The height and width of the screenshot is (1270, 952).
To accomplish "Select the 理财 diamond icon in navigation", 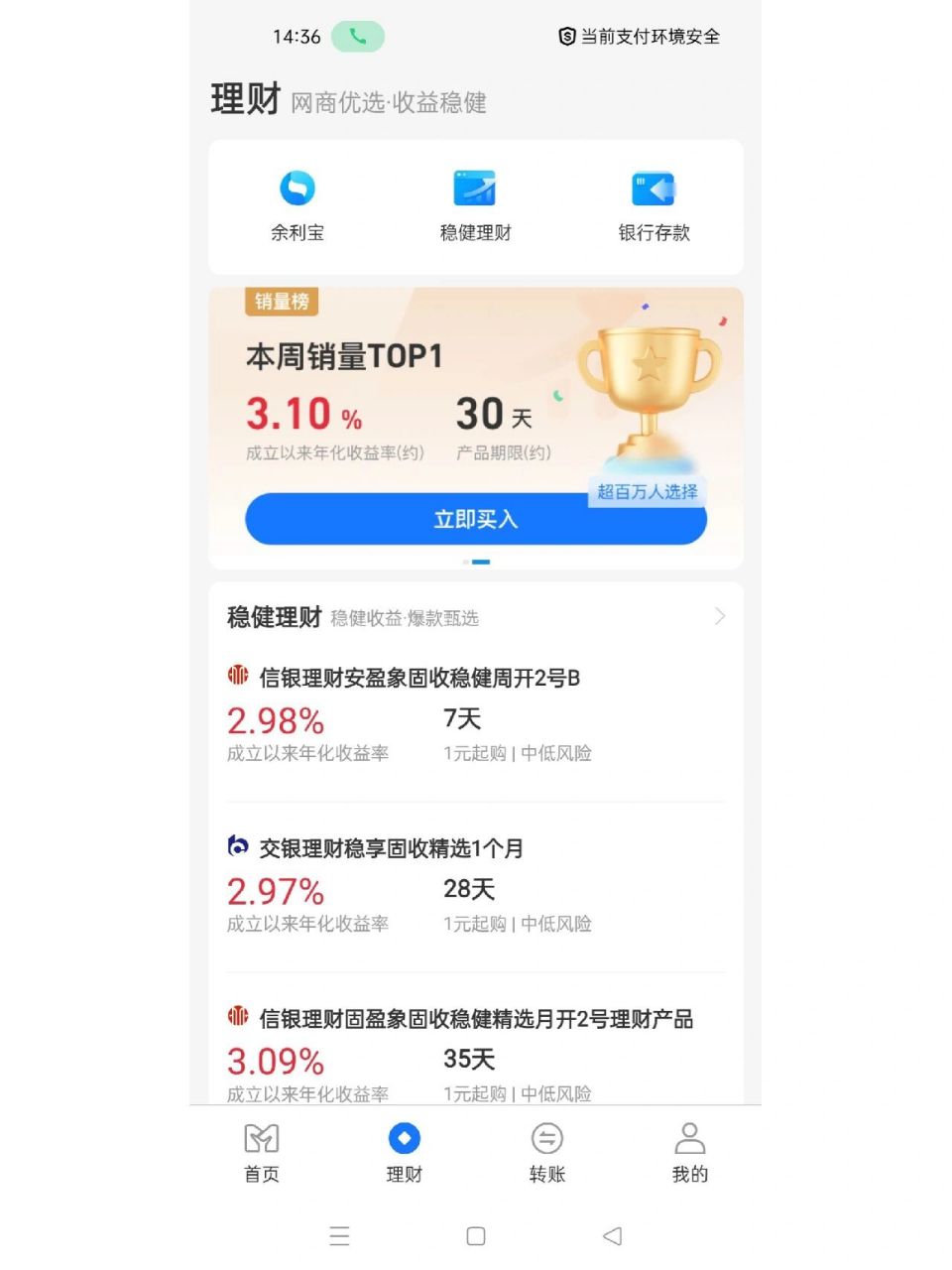I will pyautogui.click(x=403, y=1138).
